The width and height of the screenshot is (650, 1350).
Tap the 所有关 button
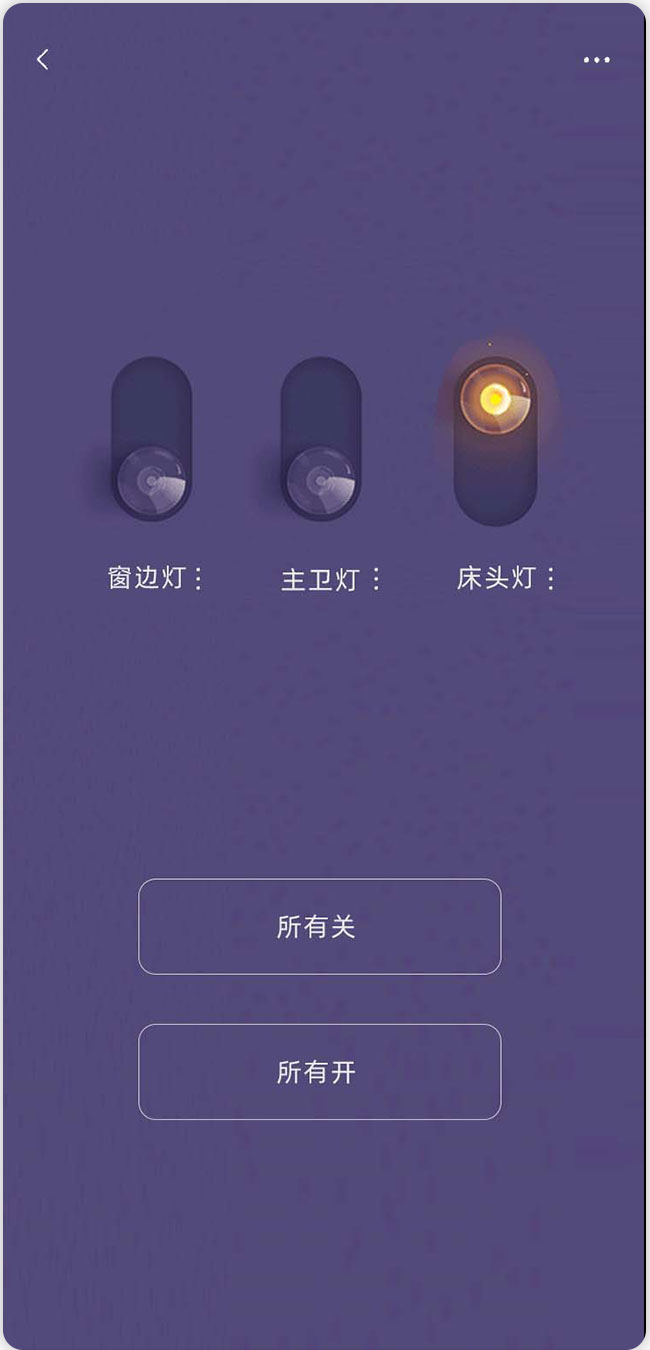(x=319, y=926)
